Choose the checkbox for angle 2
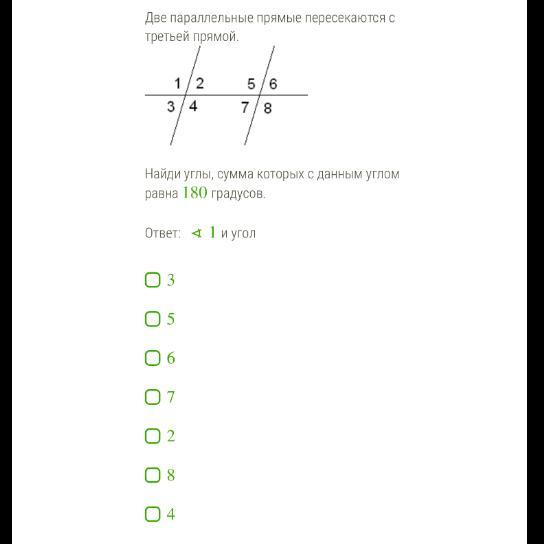The height and width of the screenshot is (544, 544). [x=152, y=436]
